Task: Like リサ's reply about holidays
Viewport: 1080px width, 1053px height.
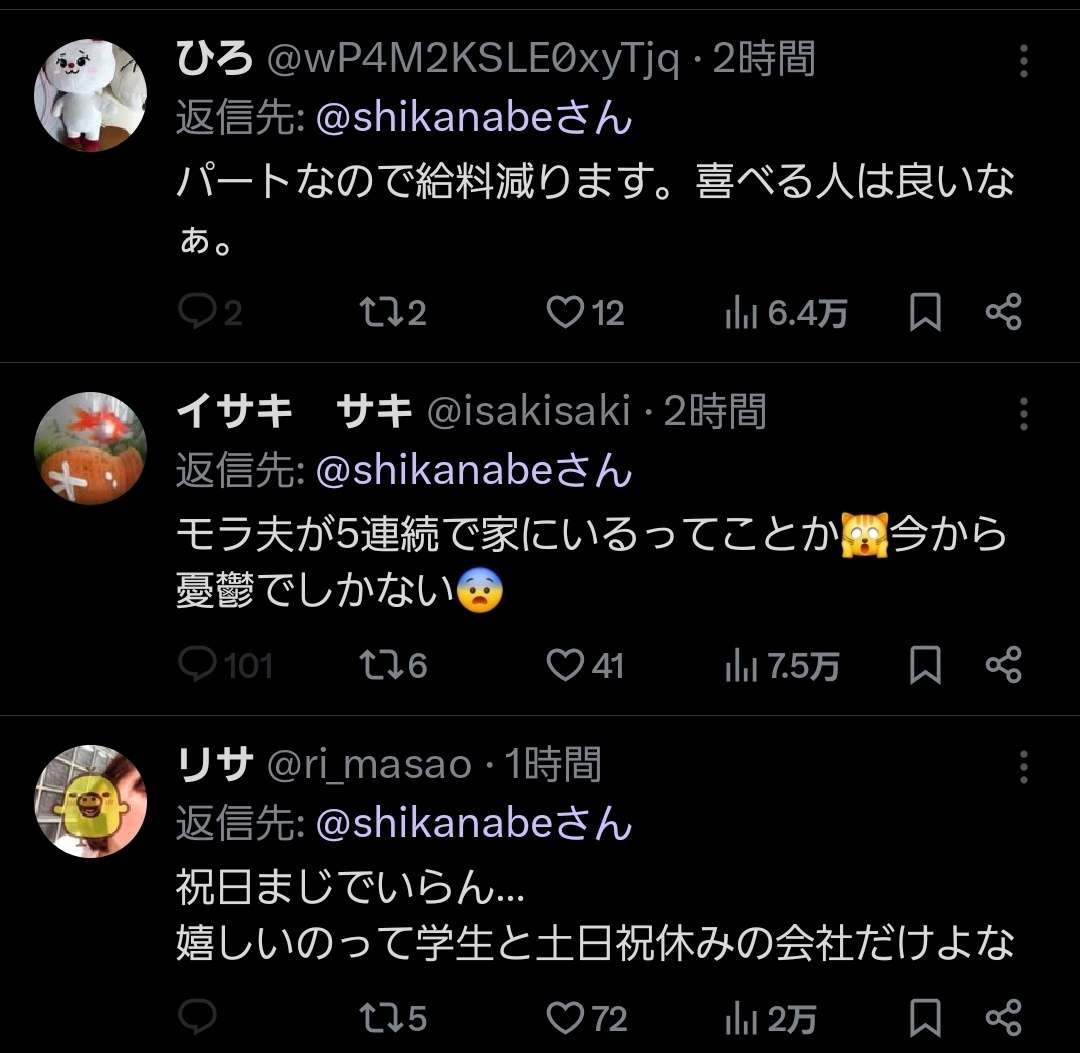Action: coord(566,1019)
